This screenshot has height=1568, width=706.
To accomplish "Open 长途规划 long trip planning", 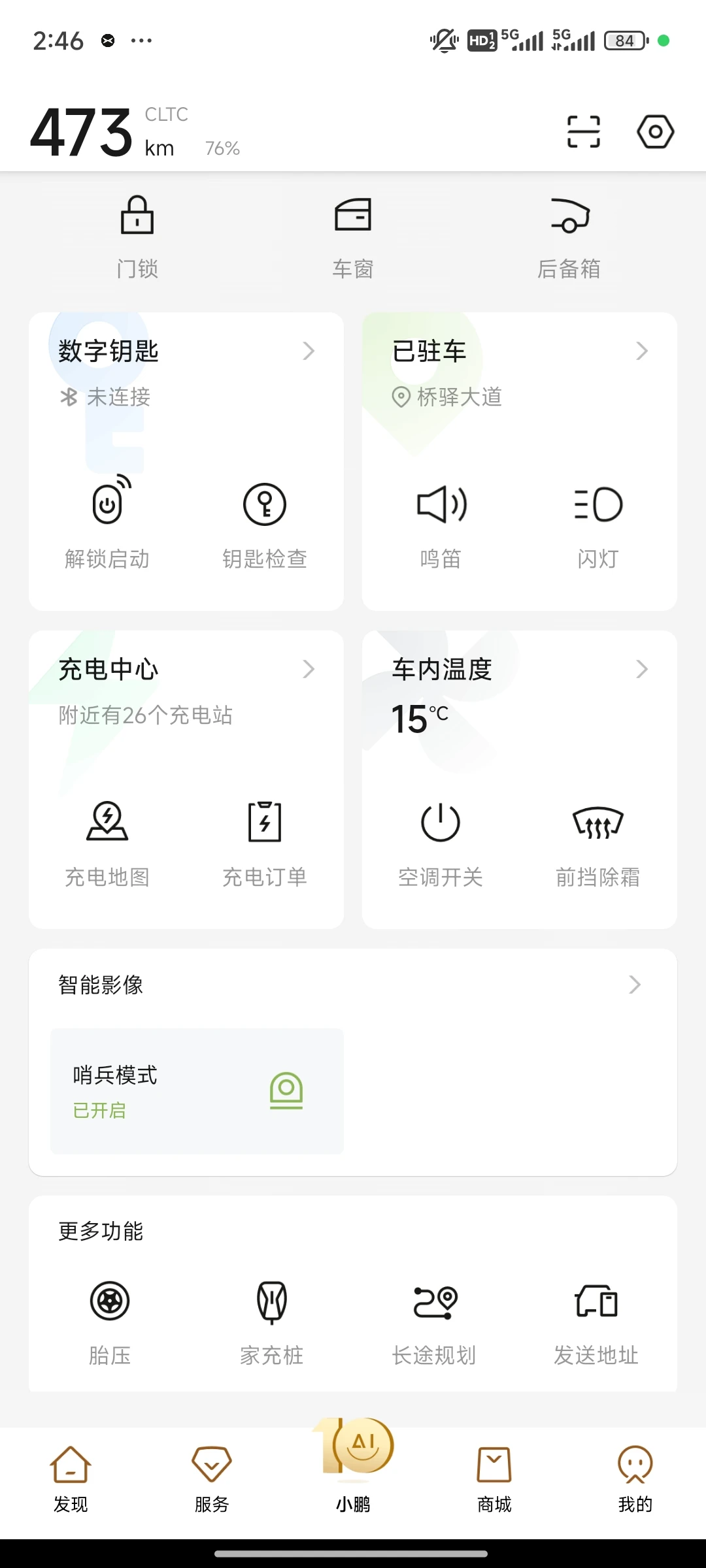I will coord(434,1323).
